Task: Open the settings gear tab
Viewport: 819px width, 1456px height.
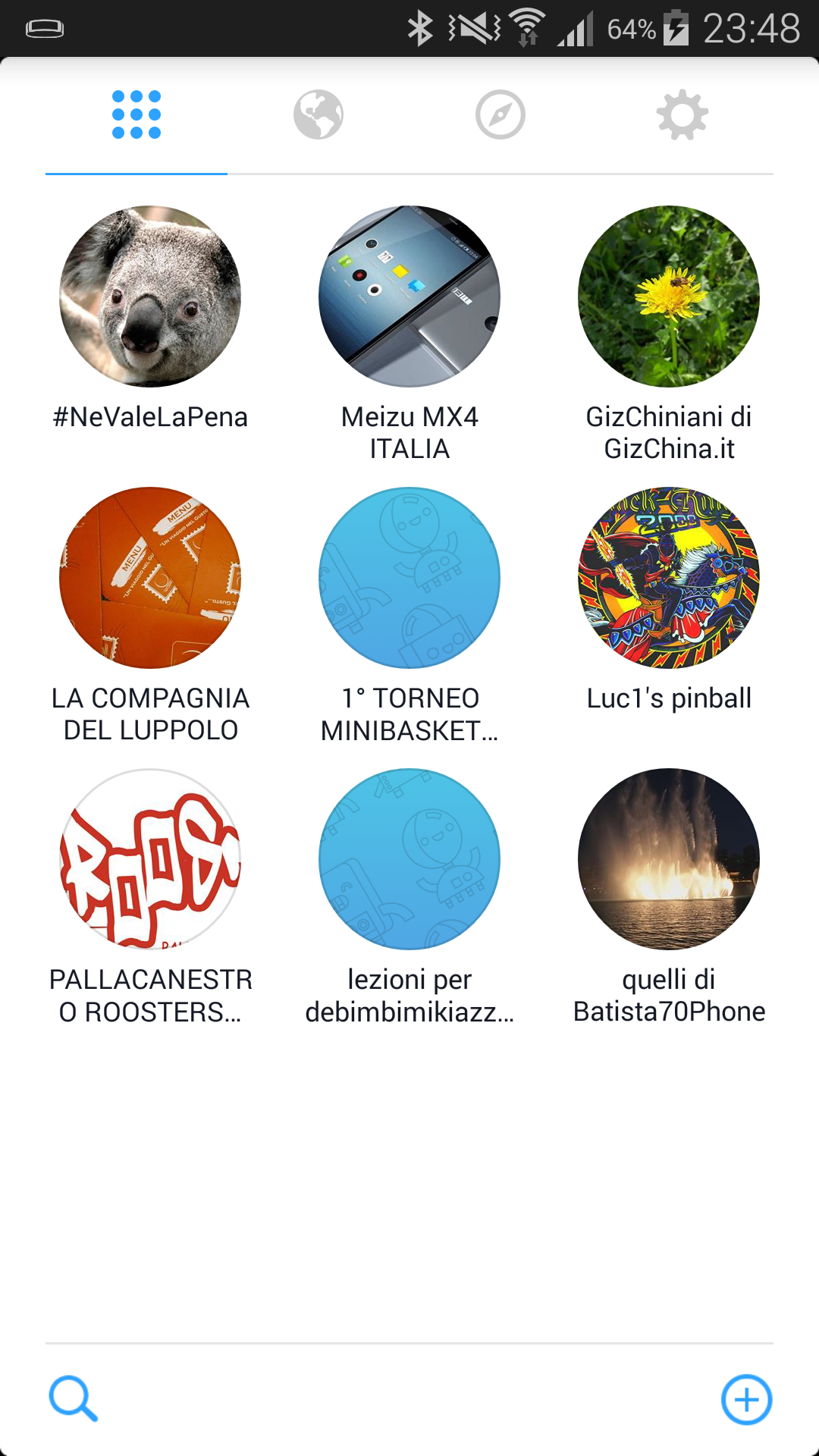Action: (x=682, y=115)
